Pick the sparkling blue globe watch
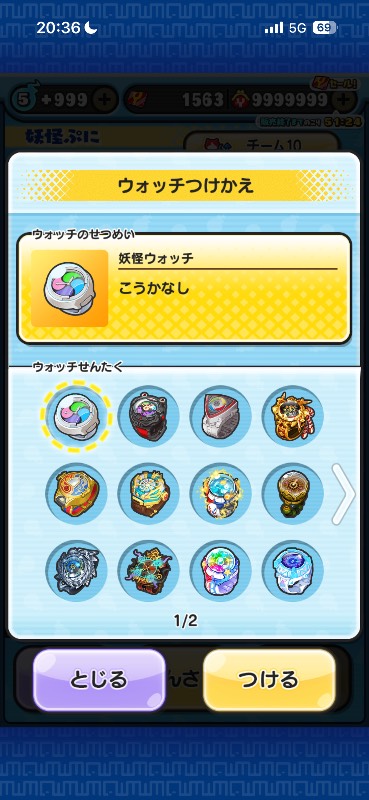This screenshot has width=369, height=800. point(220,494)
